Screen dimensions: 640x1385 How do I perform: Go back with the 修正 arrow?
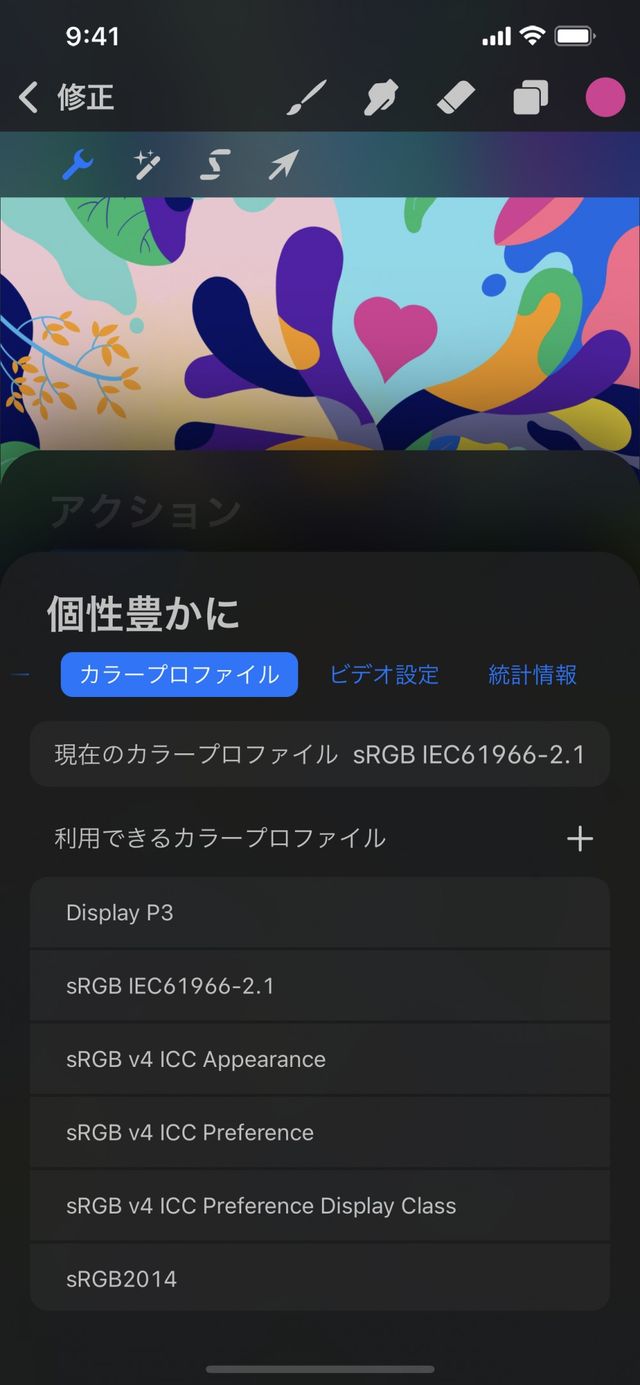[30, 98]
